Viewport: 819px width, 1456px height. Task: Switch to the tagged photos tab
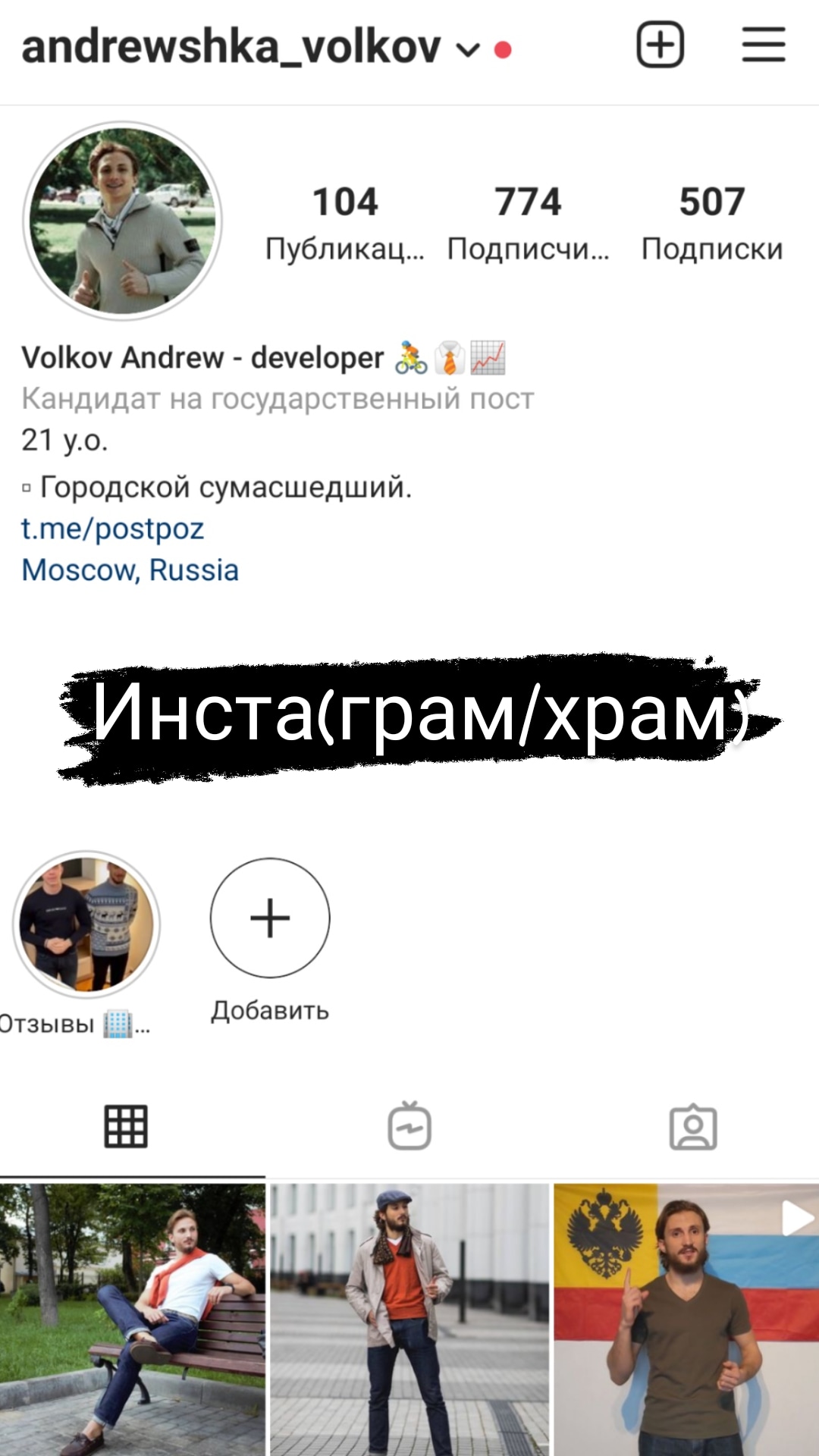click(x=693, y=1126)
